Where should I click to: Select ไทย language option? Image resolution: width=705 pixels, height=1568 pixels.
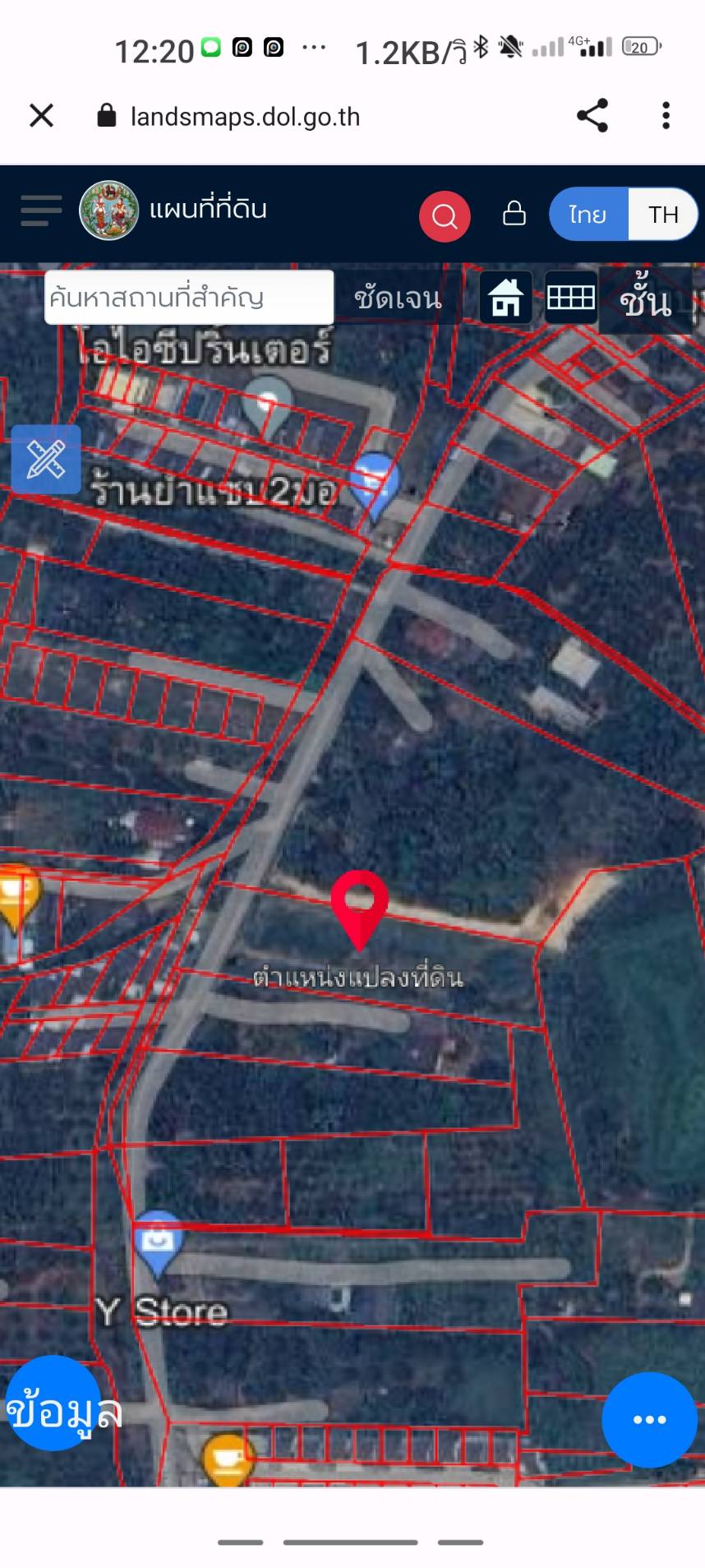pyautogui.click(x=588, y=215)
